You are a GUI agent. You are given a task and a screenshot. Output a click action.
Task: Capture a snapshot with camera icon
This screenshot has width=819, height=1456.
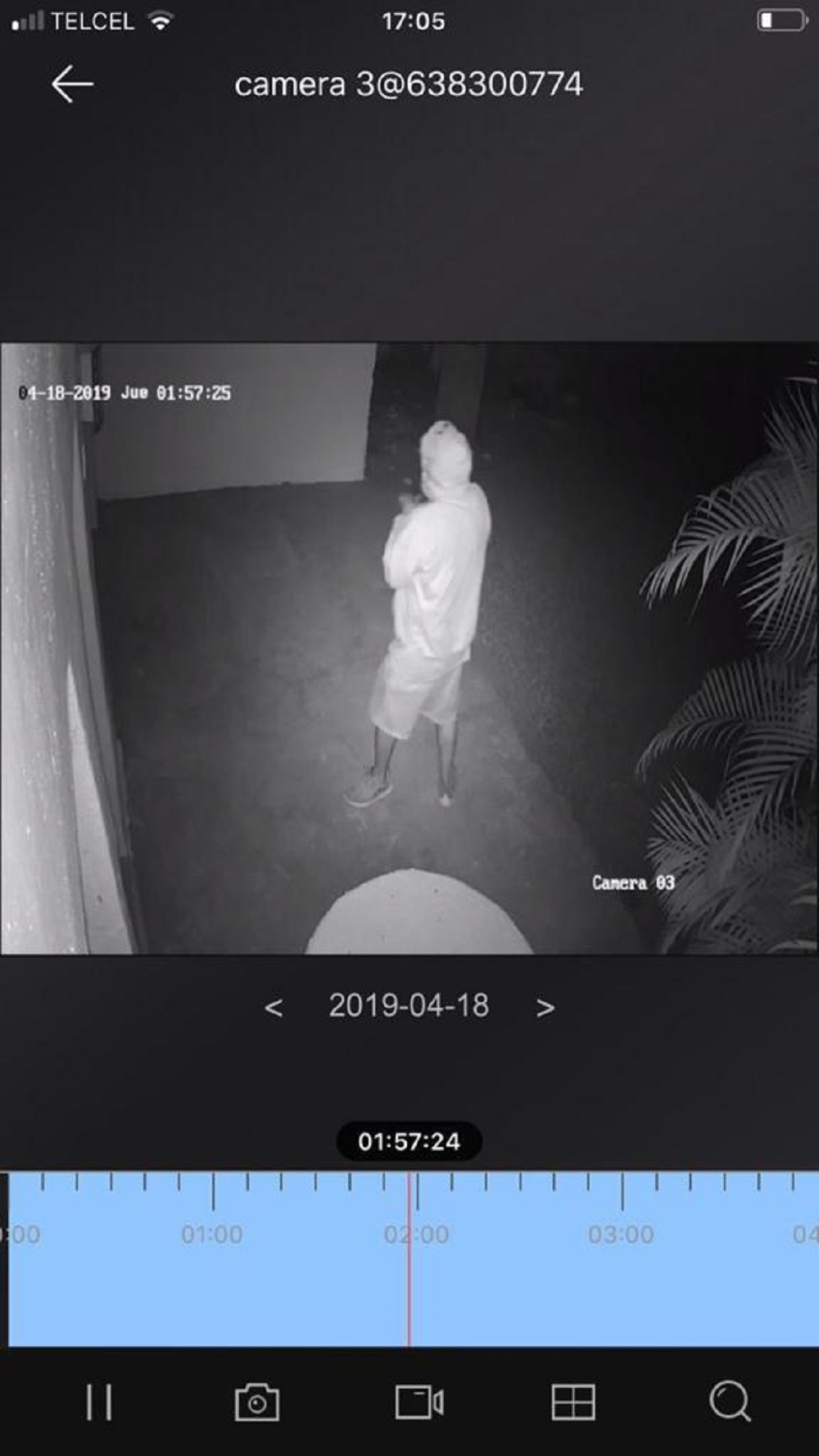[x=256, y=1402]
